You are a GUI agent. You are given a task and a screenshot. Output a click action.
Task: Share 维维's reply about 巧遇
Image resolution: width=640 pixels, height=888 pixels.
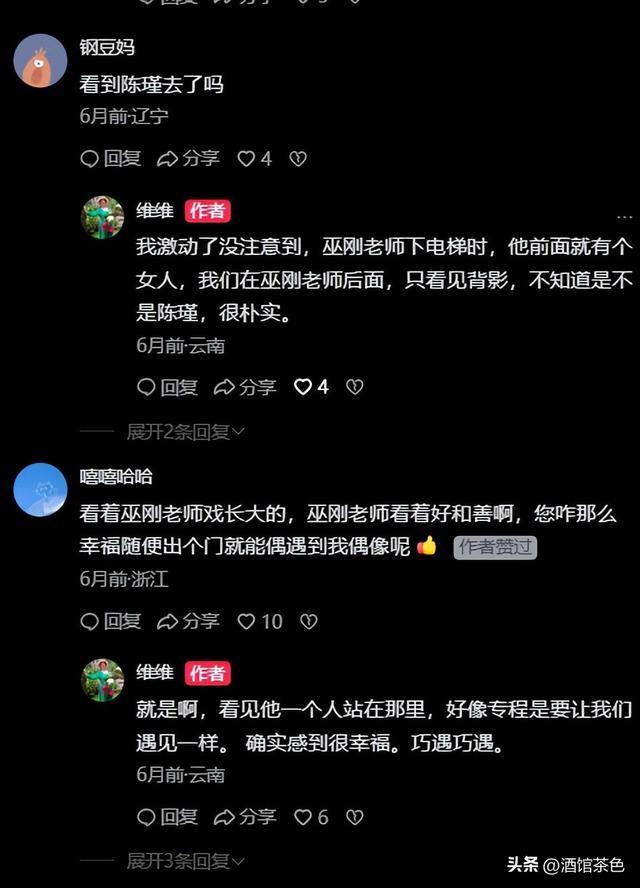coord(245,817)
